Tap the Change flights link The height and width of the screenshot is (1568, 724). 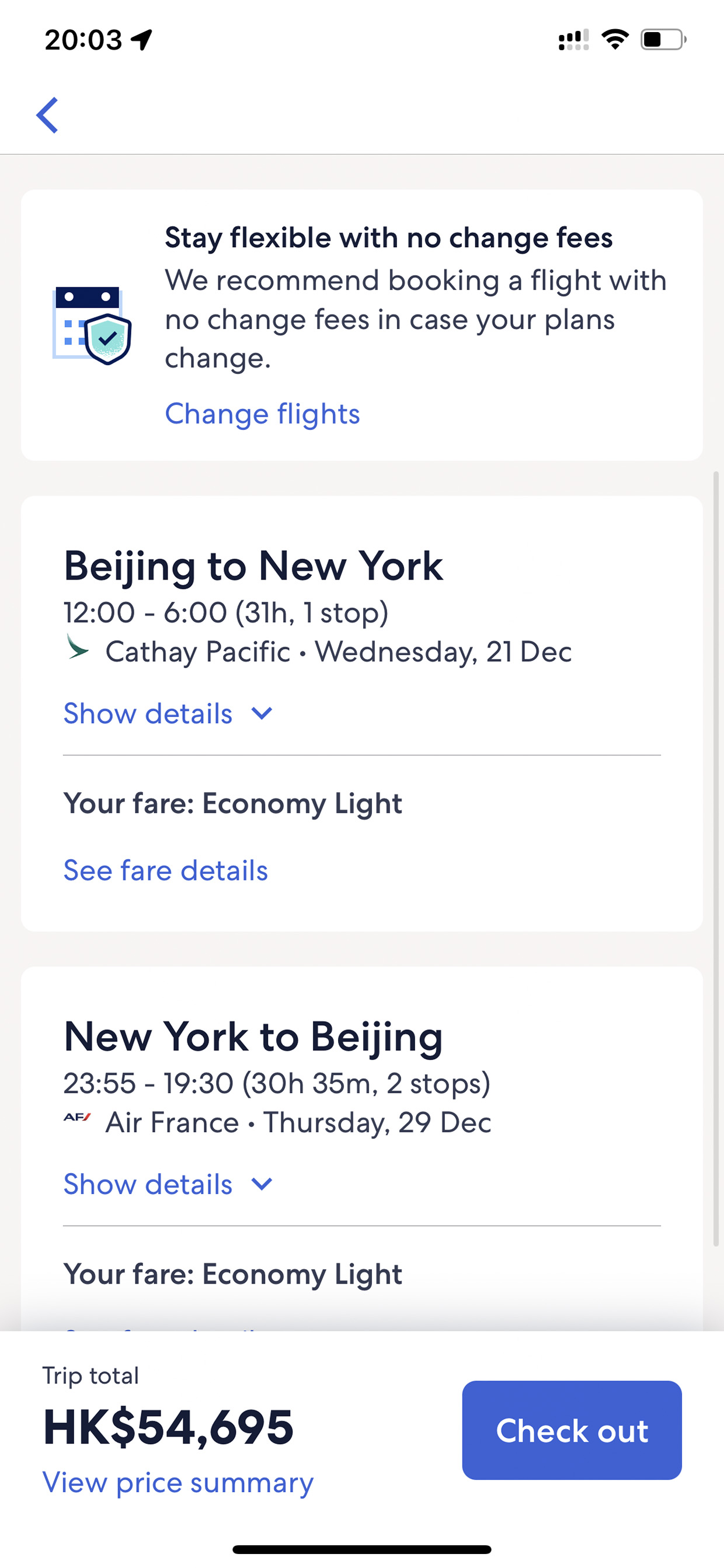click(262, 415)
